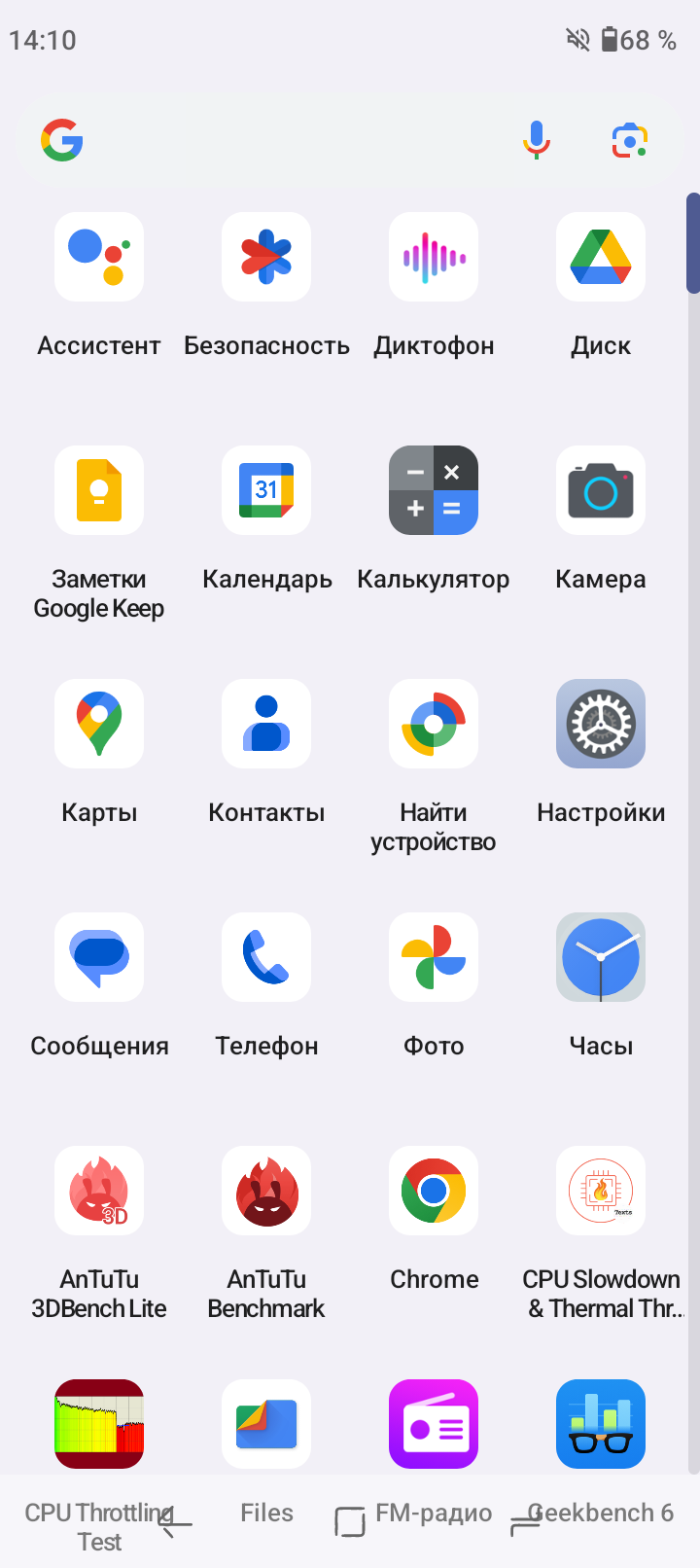Launch the Камера app
Screen dimensions: 700x1568
click(601, 490)
